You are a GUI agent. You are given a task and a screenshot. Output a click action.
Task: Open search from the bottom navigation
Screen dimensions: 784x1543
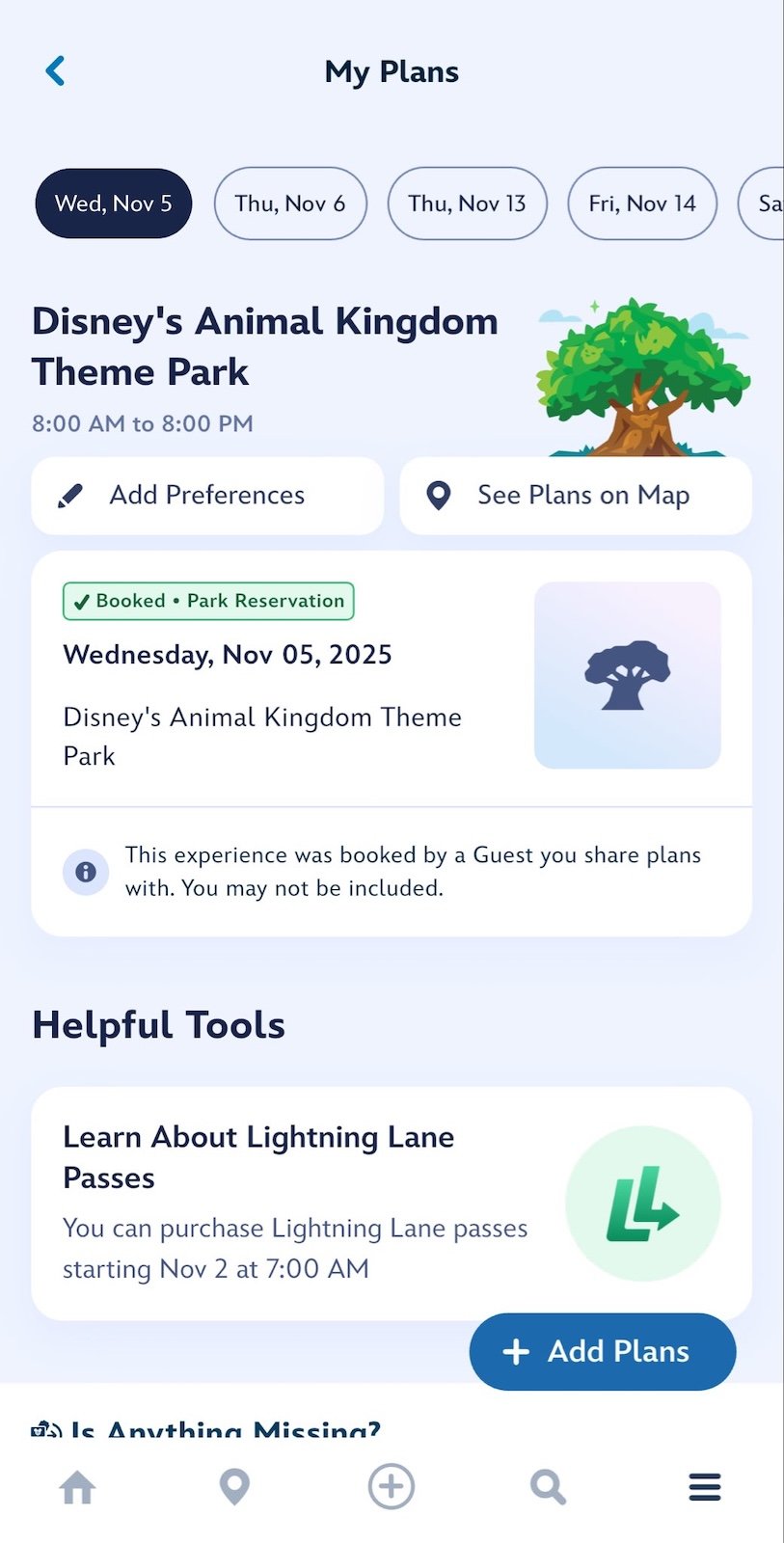click(x=548, y=1486)
